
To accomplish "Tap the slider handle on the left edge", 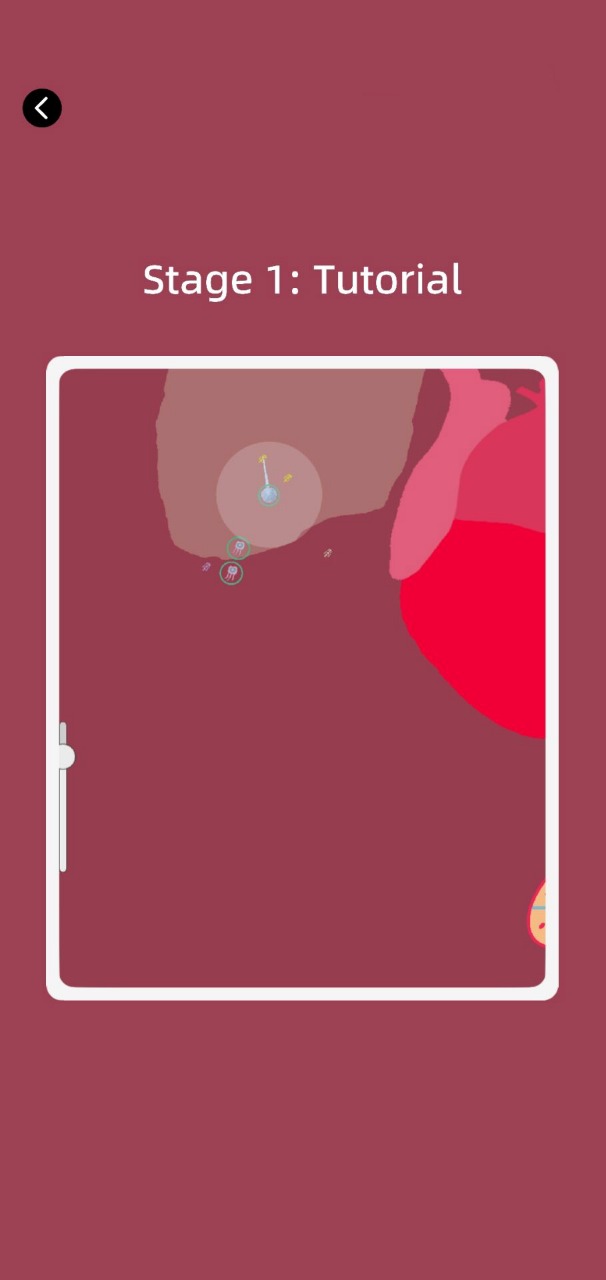I will (65, 757).
